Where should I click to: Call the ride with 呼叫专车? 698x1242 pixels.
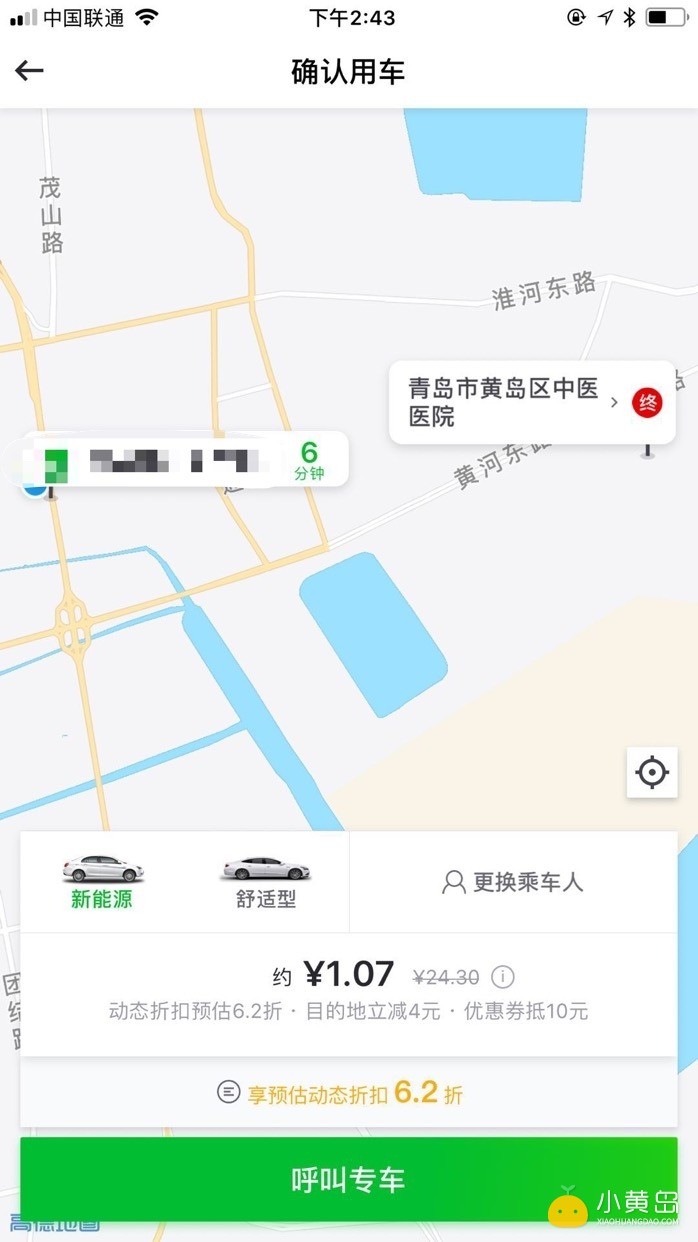tap(348, 1180)
